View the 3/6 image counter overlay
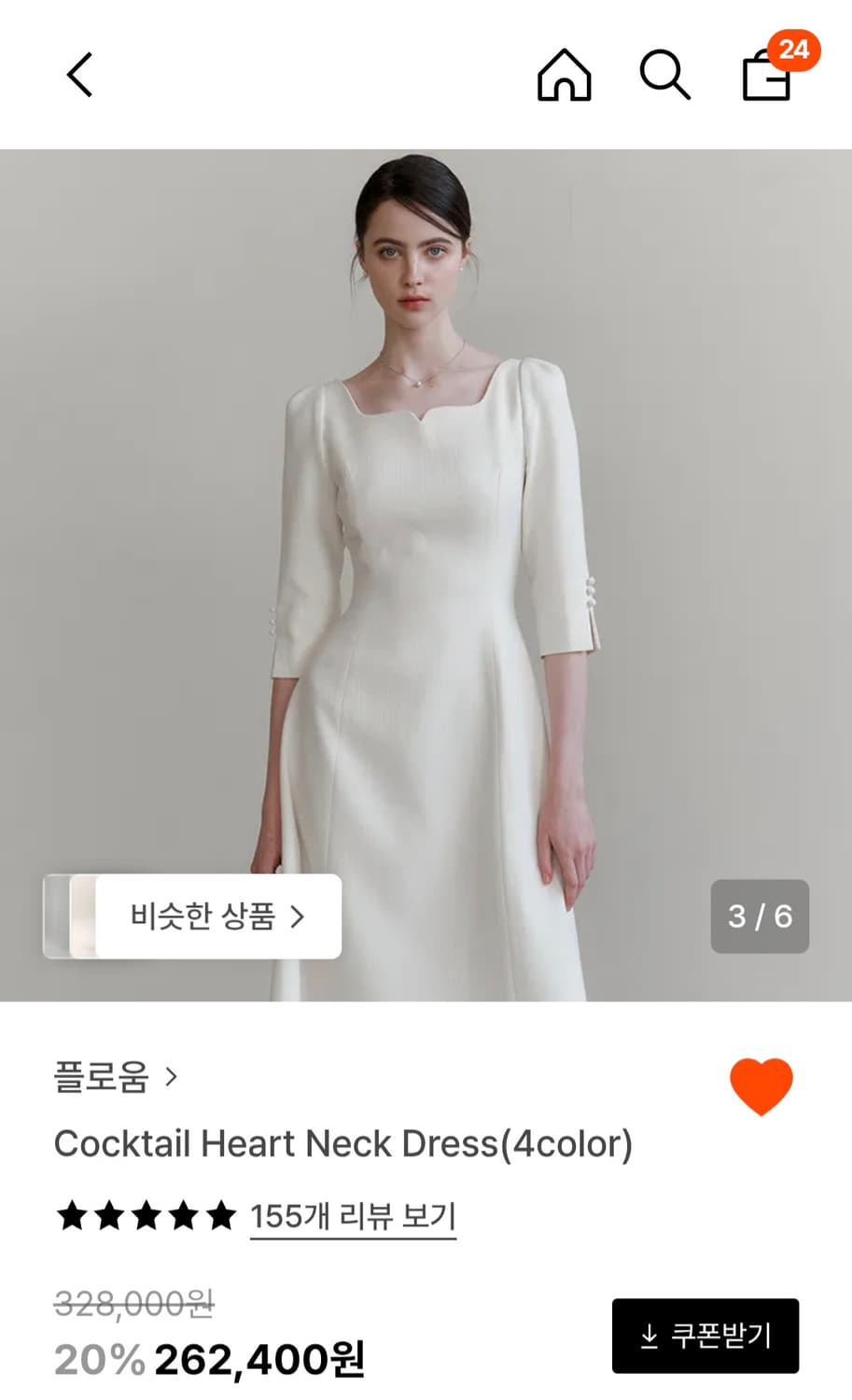Viewport: 852px width, 1400px height. click(x=759, y=917)
